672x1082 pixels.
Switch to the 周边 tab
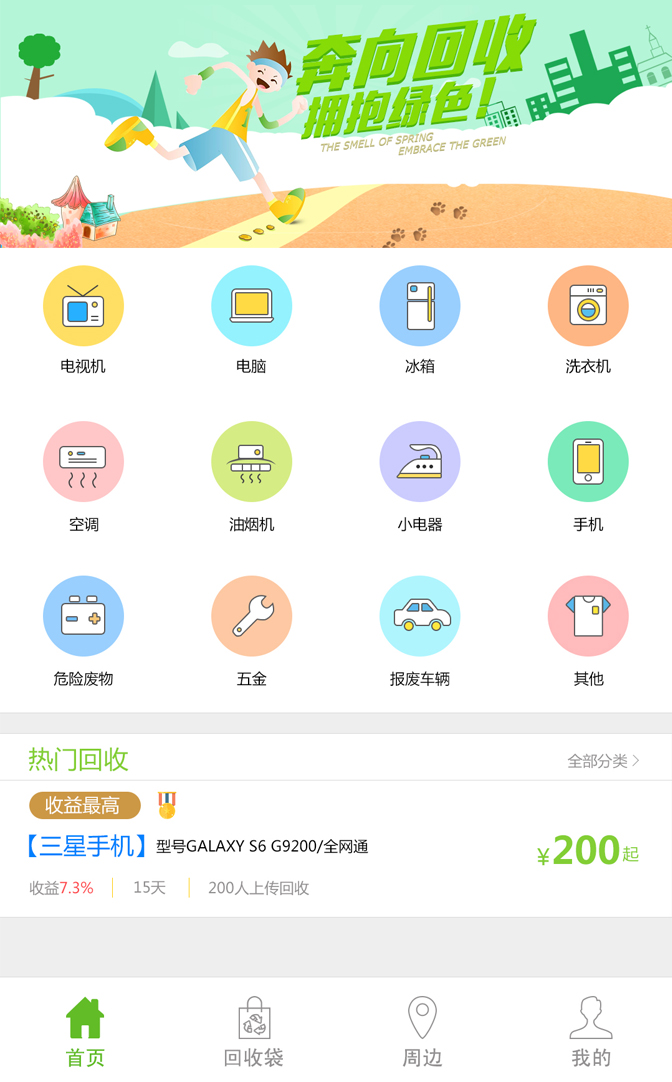click(x=422, y=1032)
